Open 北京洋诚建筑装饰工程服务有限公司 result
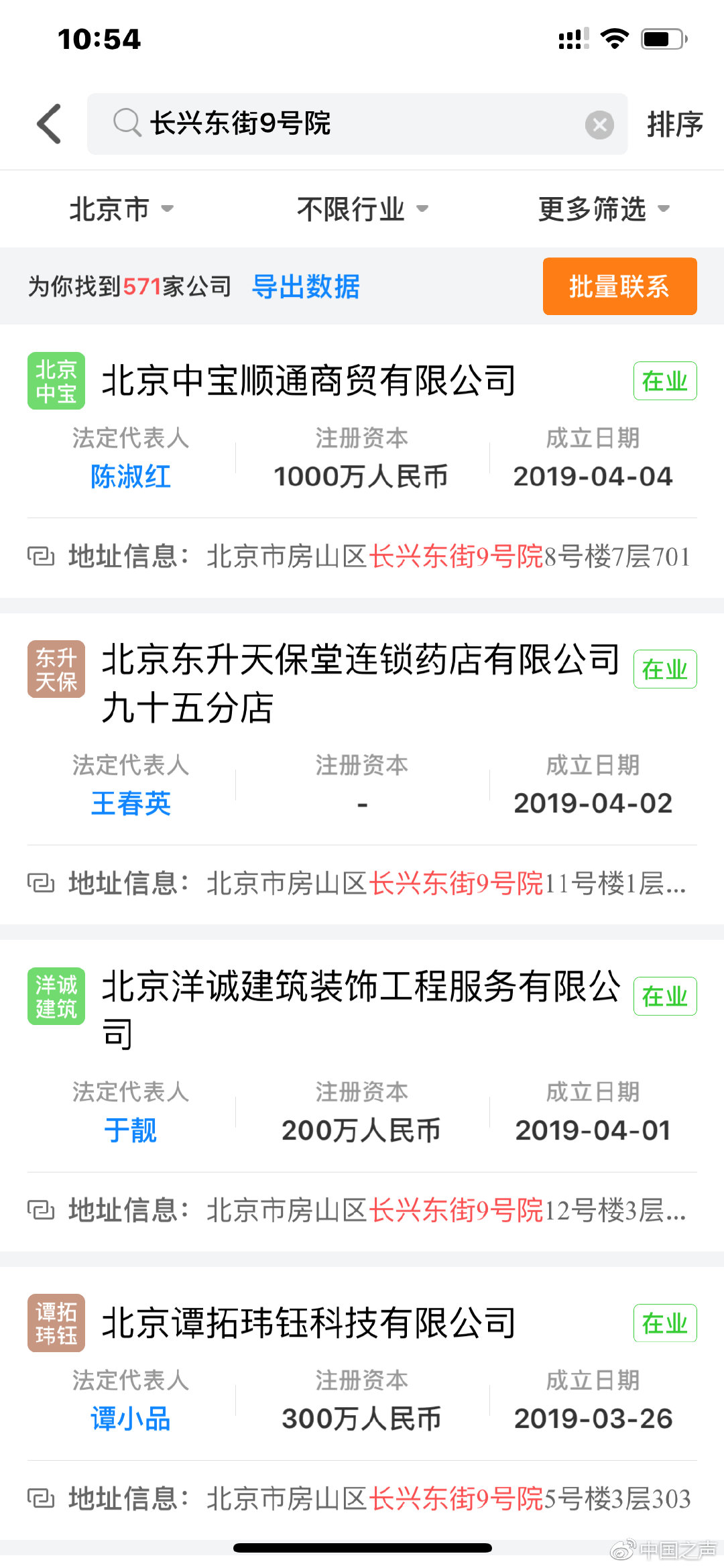Image resolution: width=724 pixels, height=1568 pixels. tap(361, 1009)
